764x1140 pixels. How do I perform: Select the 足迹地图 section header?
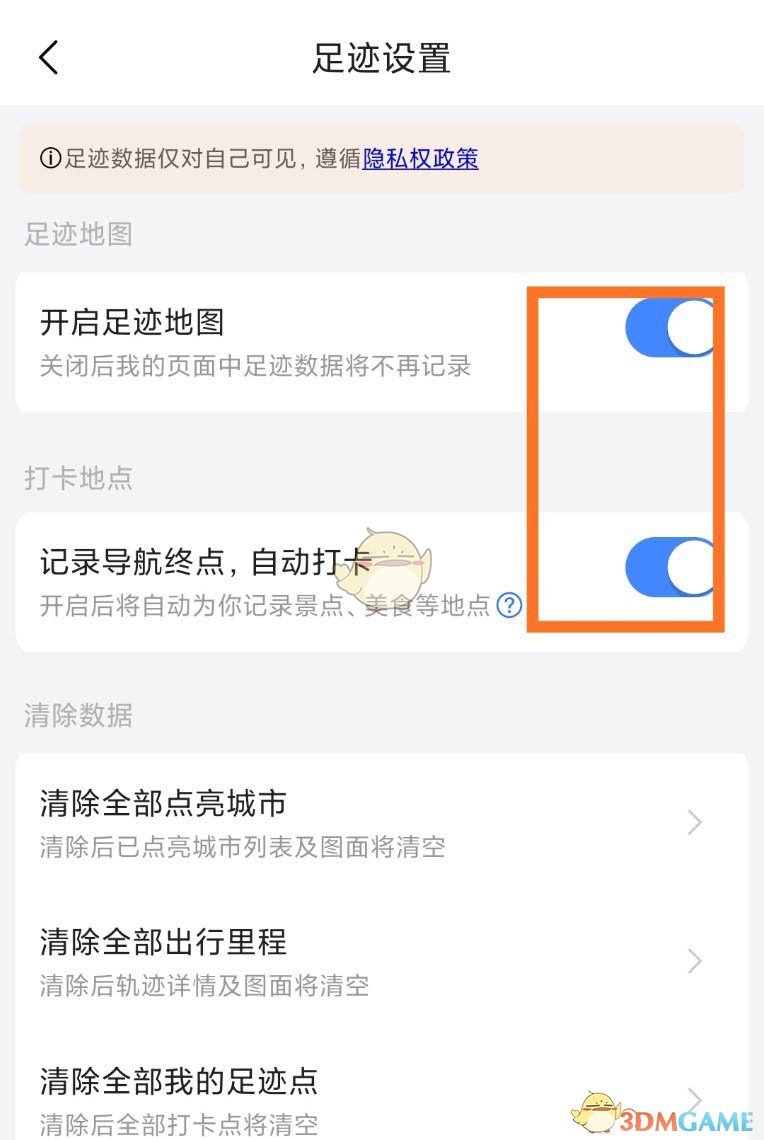click(x=76, y=234)
